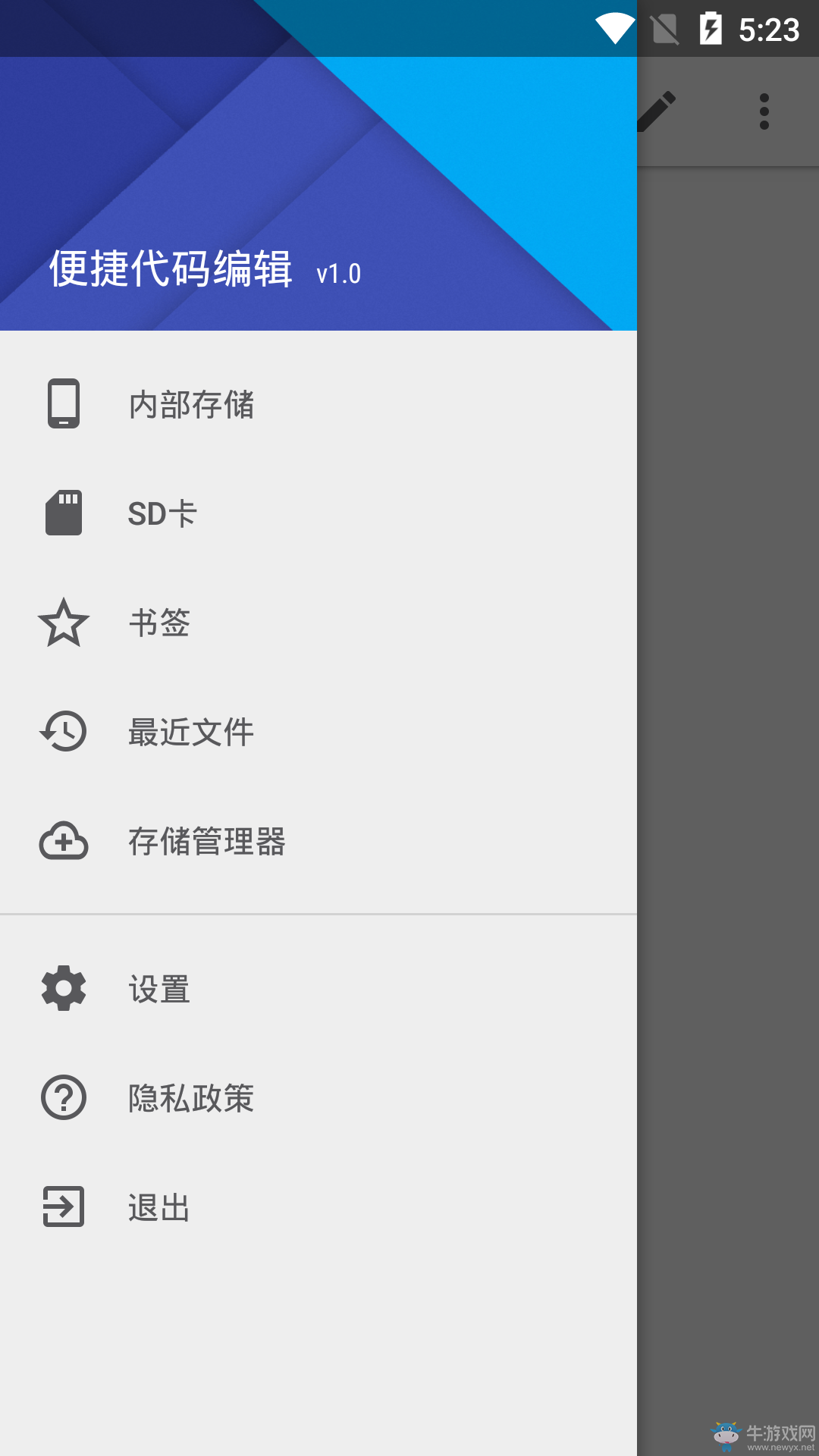The width and height of the screenshot is (819, 1456).
Task: Open the SD卡 entry
Action: pyautogui.click(x=318, y=513)
